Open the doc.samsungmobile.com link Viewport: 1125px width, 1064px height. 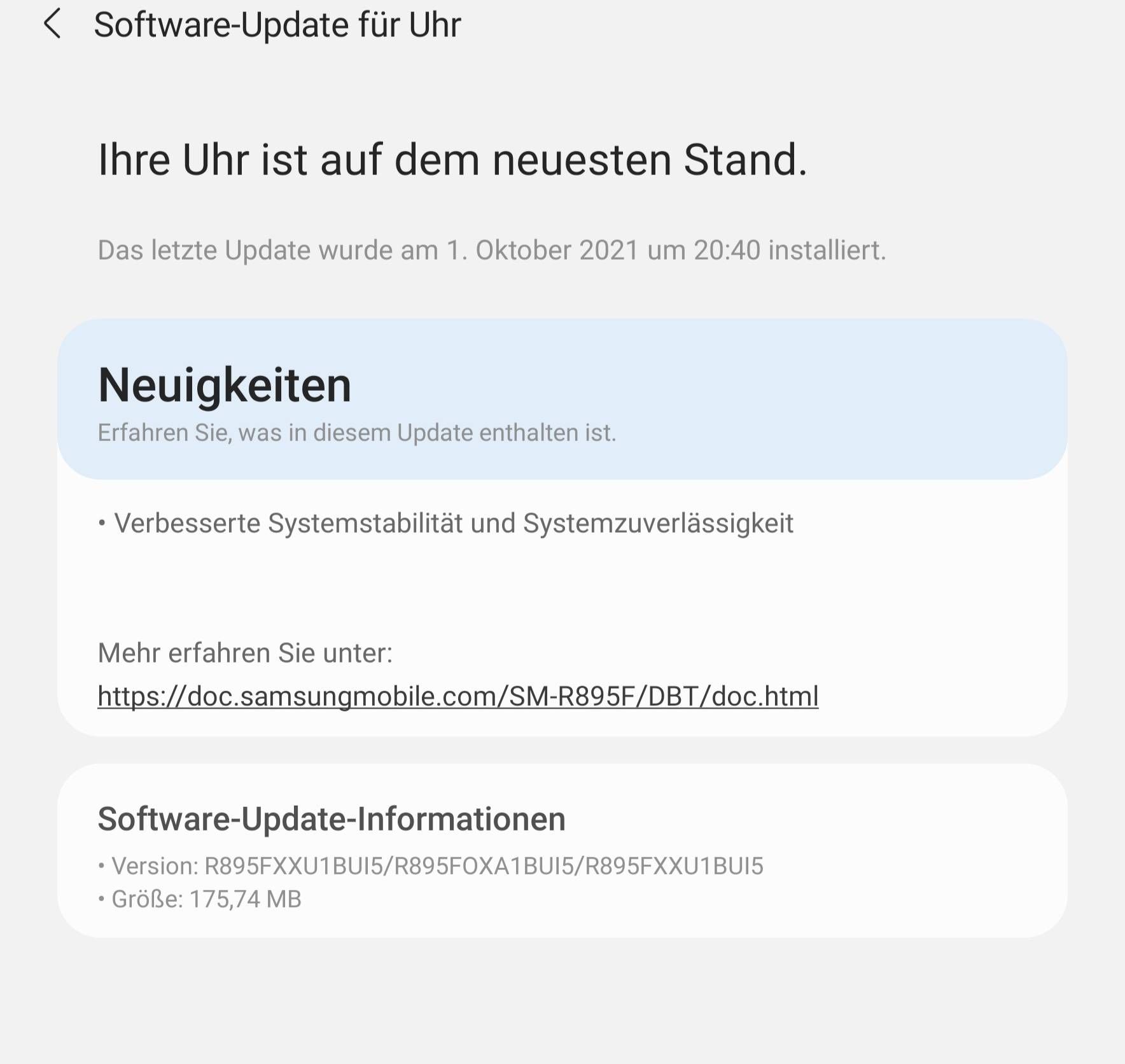tap(458, 696)
